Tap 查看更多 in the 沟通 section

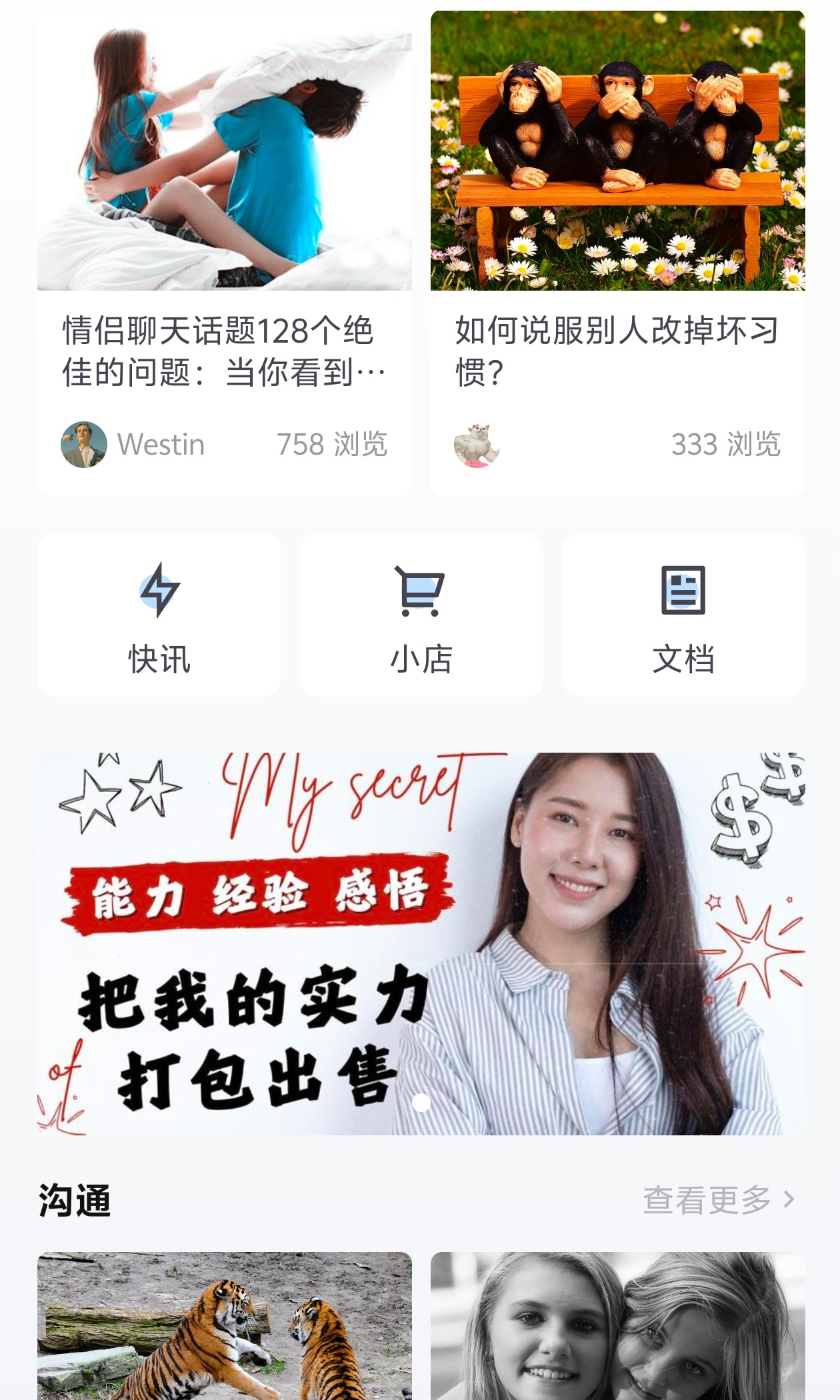pyautogui.click(x=719, y=1200)
